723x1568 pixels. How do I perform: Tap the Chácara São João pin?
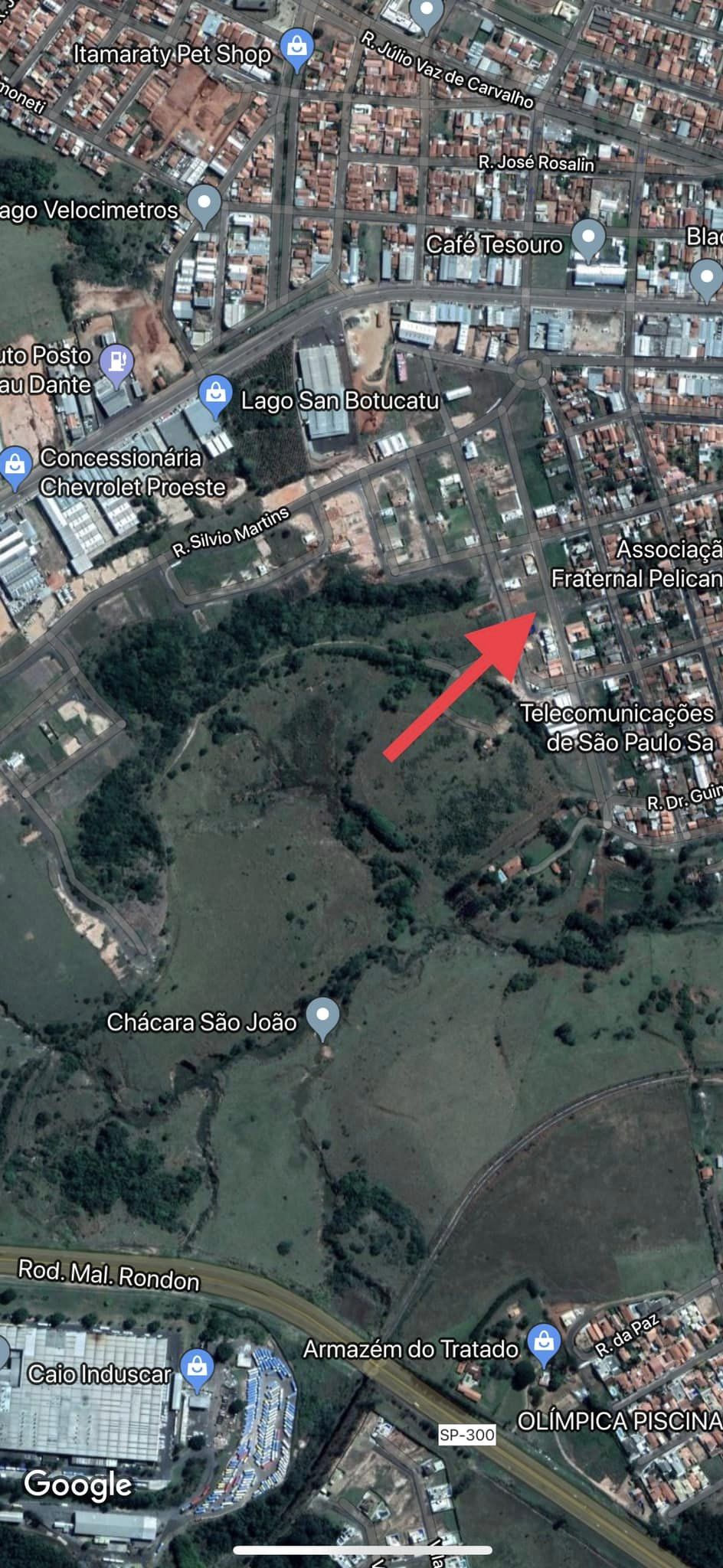pyautogui.click(x=322, y=1017)
